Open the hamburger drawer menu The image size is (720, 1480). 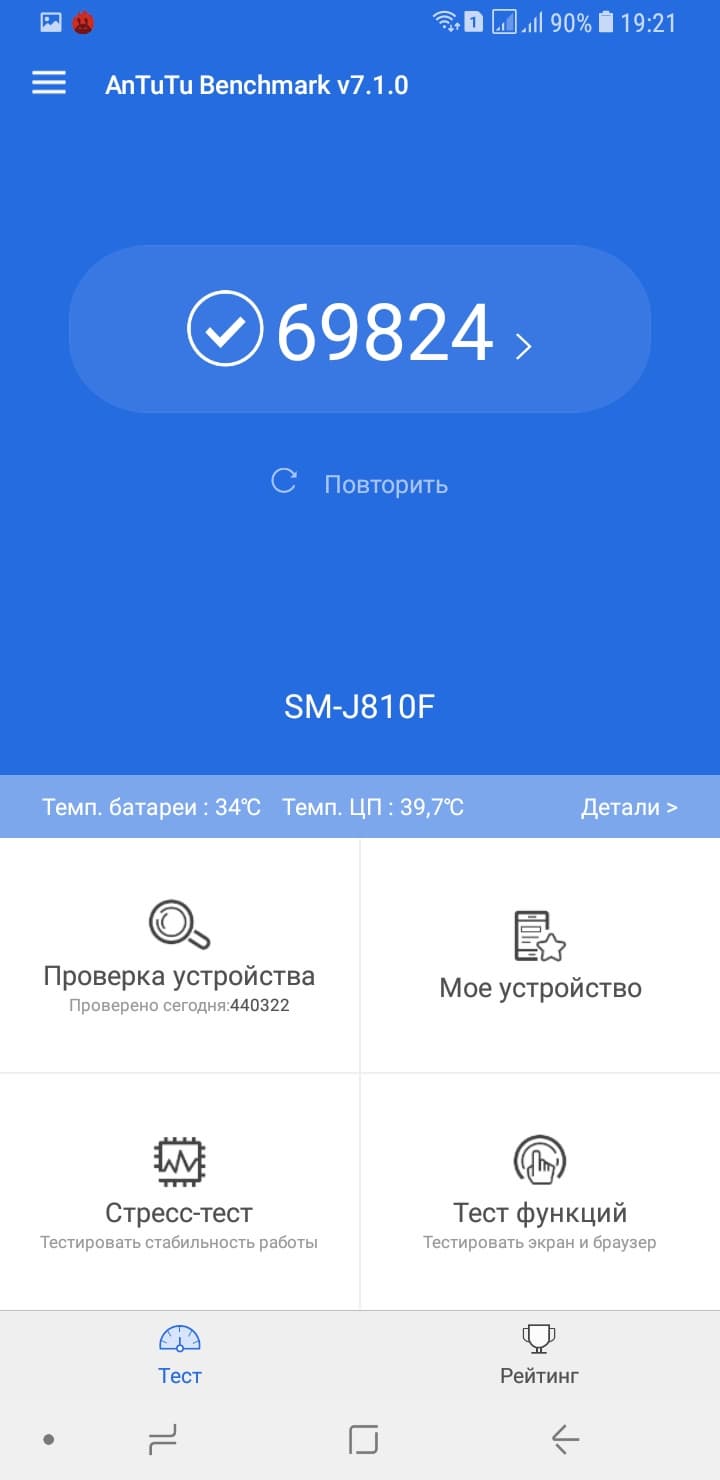(x=49, y=84)
